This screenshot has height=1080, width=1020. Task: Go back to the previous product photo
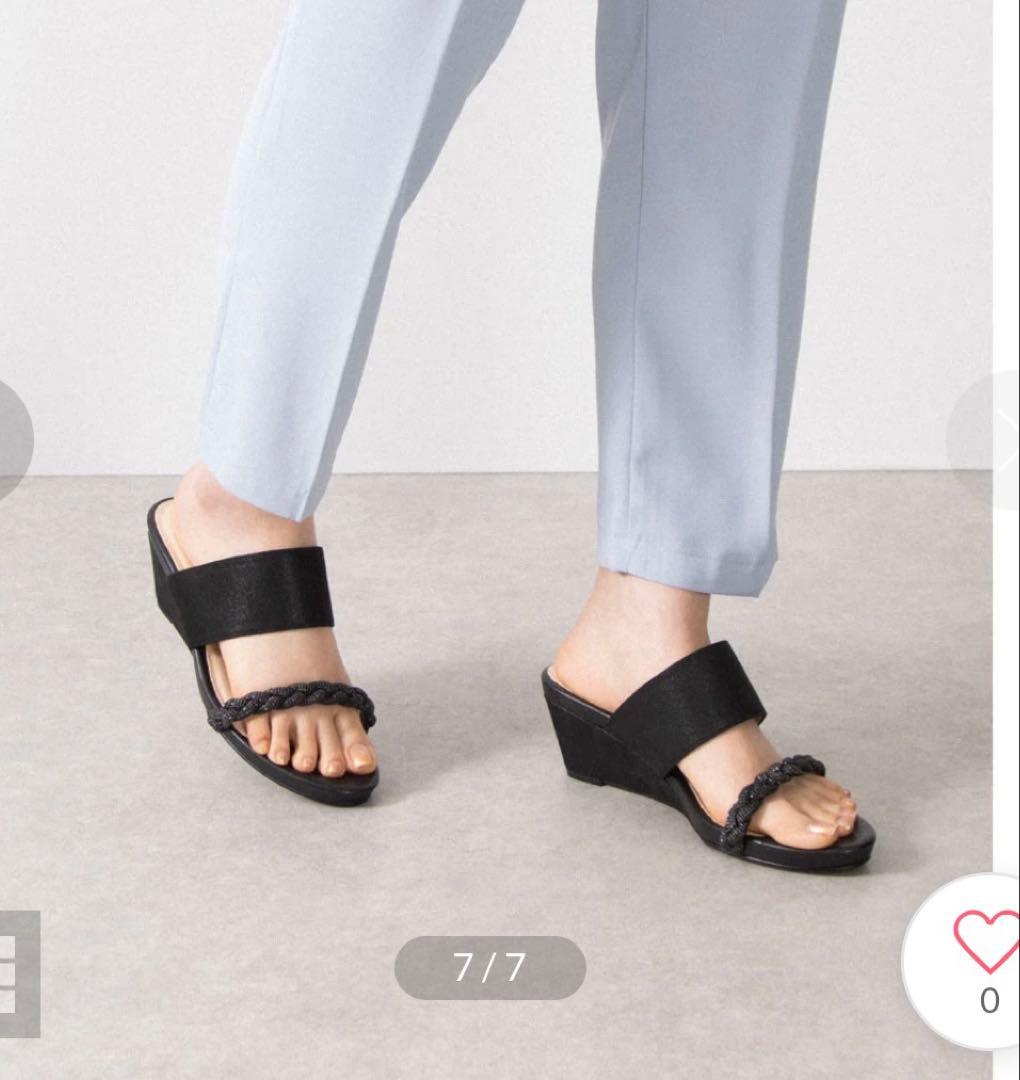click(12, 438)
